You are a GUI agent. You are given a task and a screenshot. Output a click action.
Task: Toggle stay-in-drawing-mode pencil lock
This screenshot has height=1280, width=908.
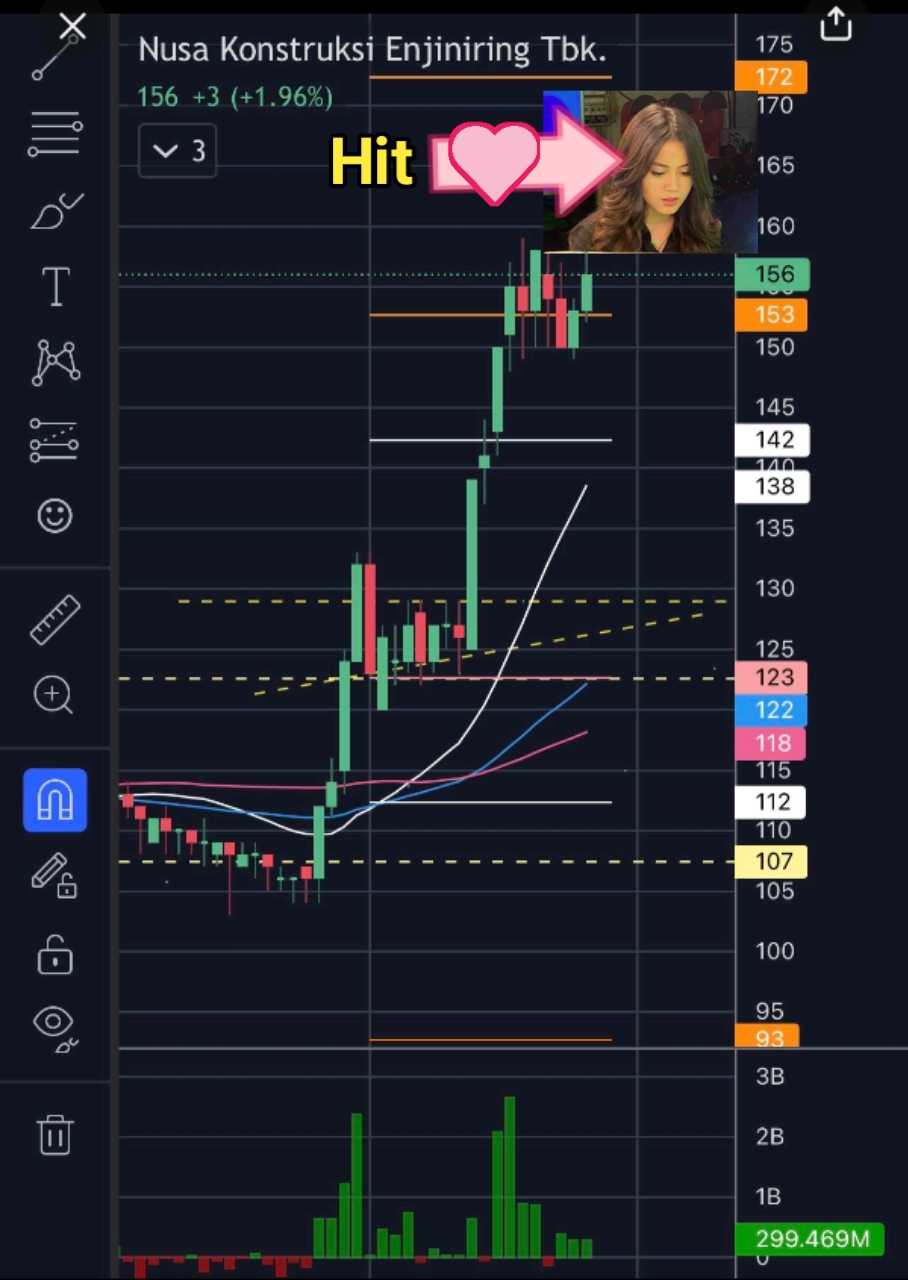point(54,875)
